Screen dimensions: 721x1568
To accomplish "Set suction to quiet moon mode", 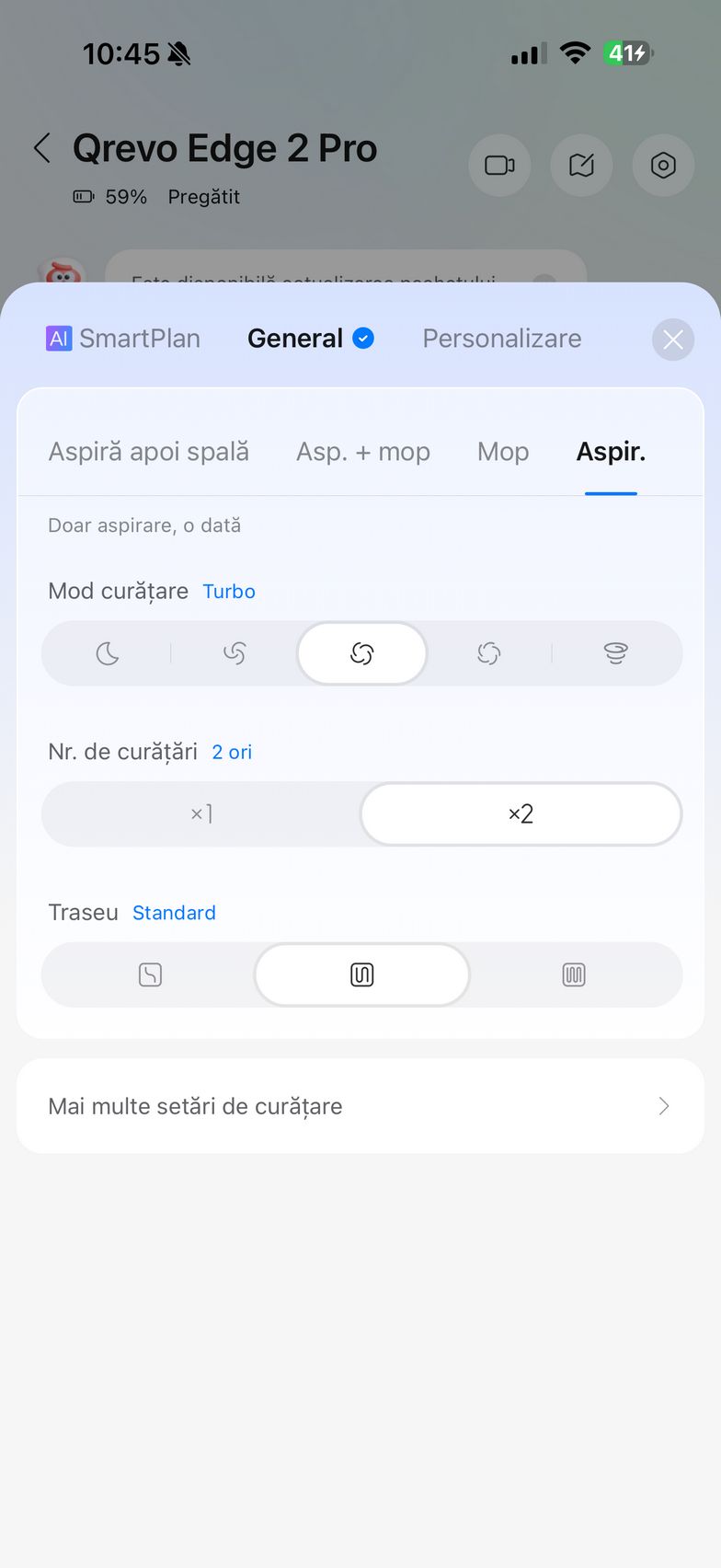I will [x=108, y=653].
